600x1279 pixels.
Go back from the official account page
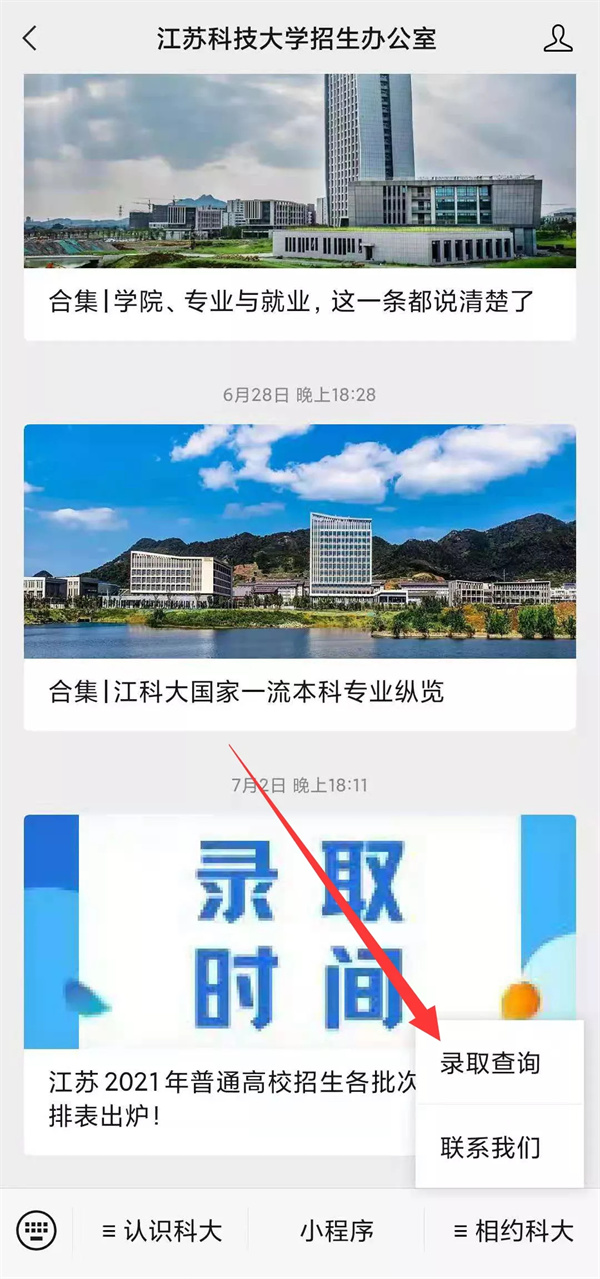click(x=29, y=39)
